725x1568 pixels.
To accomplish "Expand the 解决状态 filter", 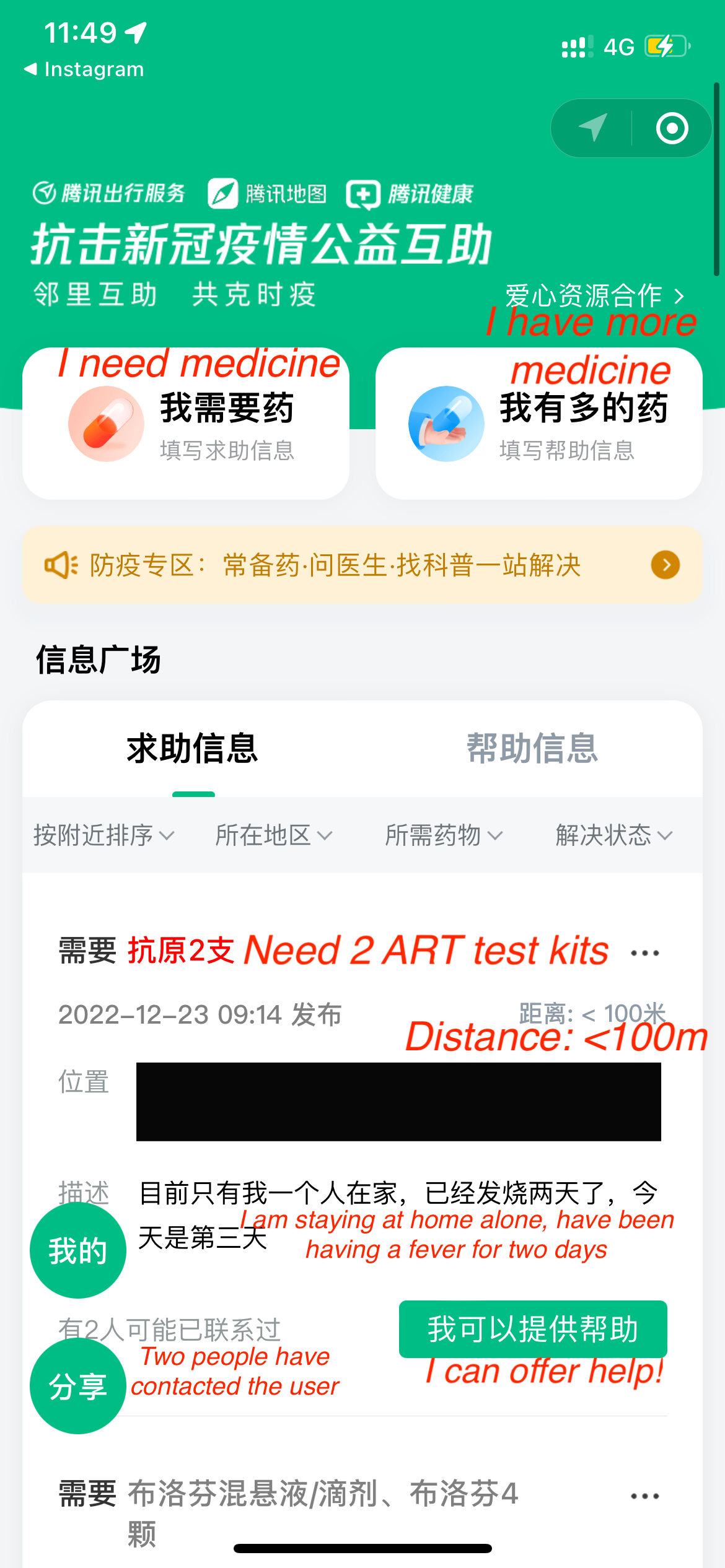I will click(613, 835).
